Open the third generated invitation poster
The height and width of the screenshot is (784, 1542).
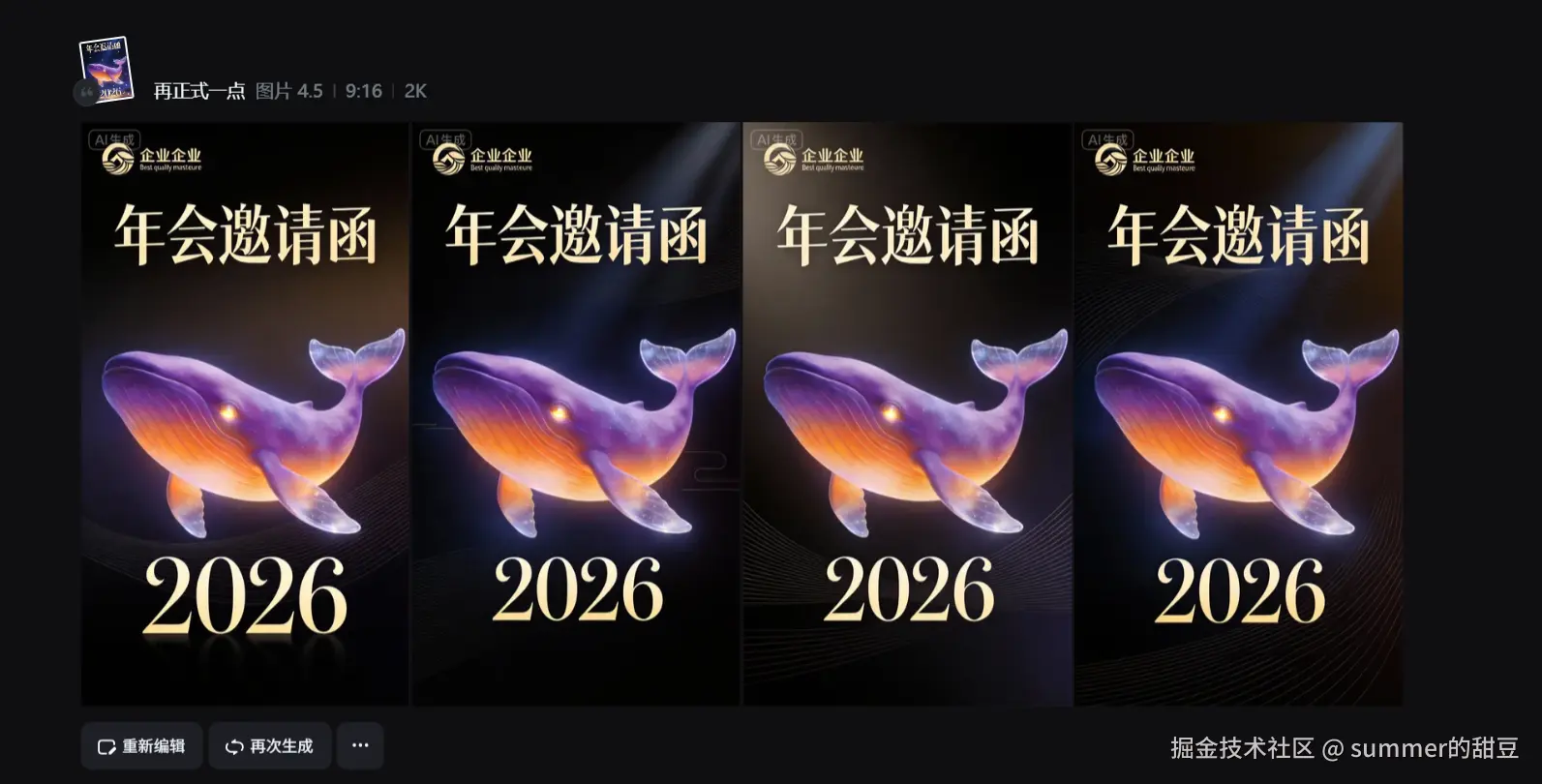click(x=907, y=414)
